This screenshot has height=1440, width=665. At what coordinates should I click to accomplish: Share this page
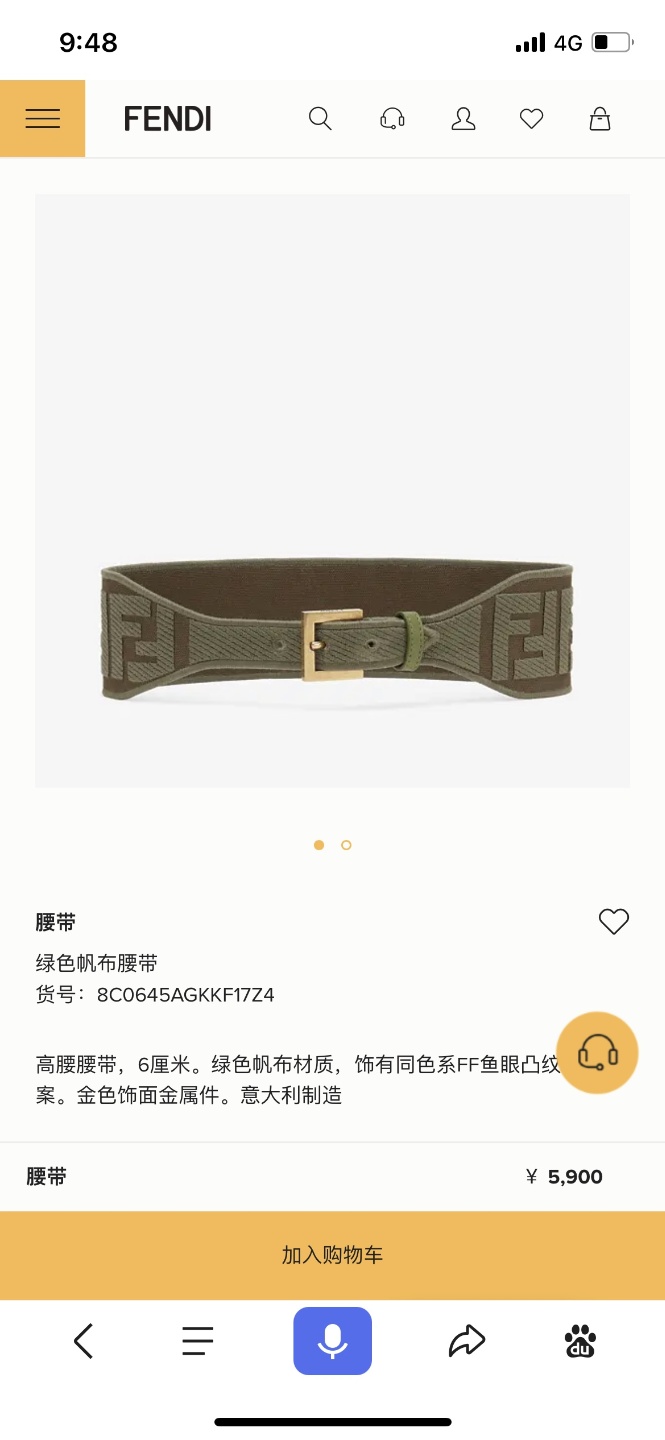click(467, 1341)
